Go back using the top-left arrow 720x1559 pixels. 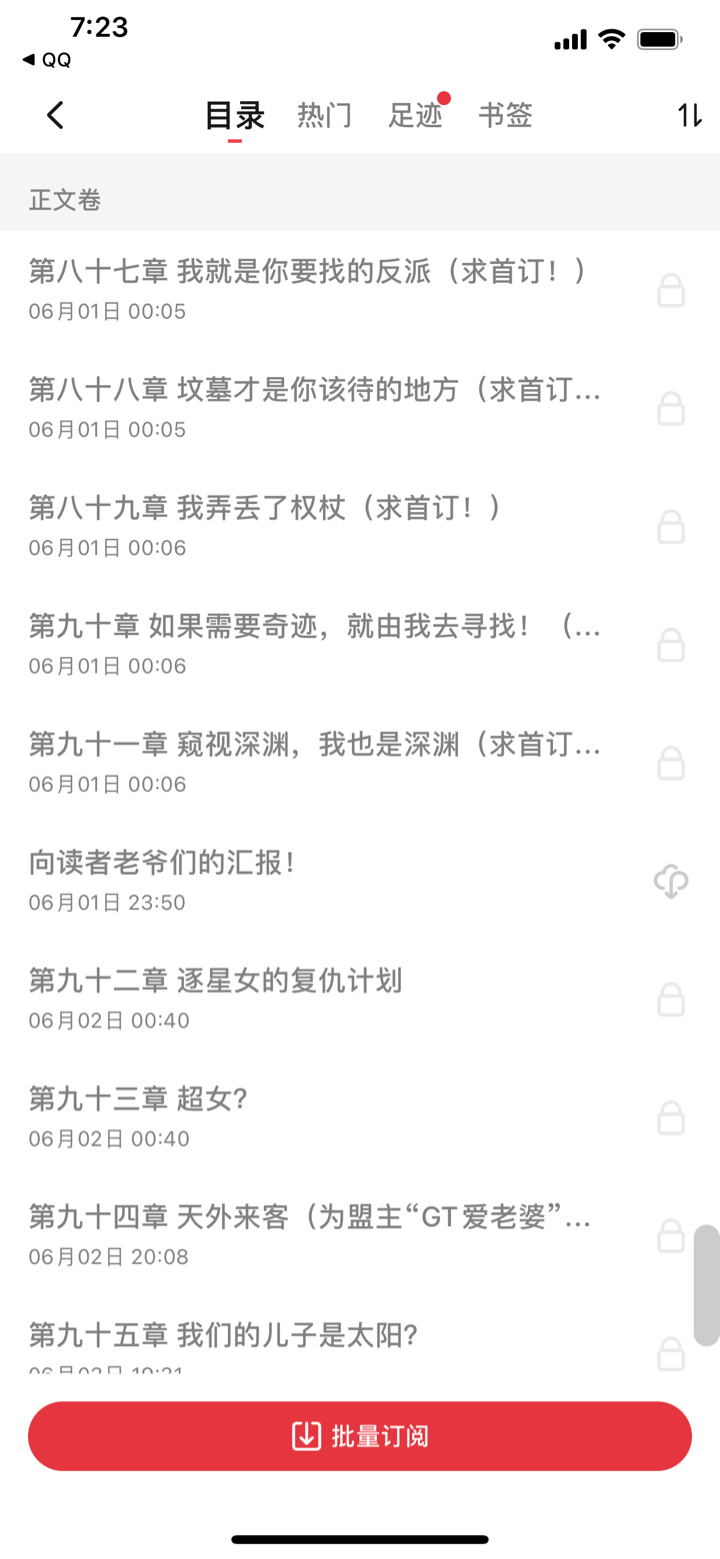pos(55,116)
